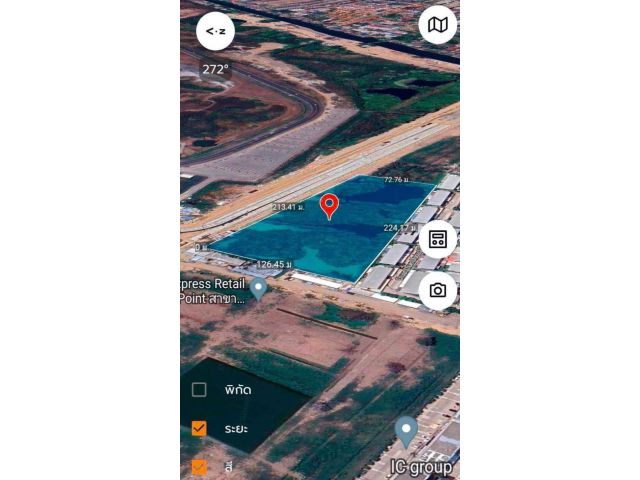This screenshot has width=640, height=480.
Task: Uncheck the ระยะ checkbox
Action: pyautogui.click(x=199, y=428)
